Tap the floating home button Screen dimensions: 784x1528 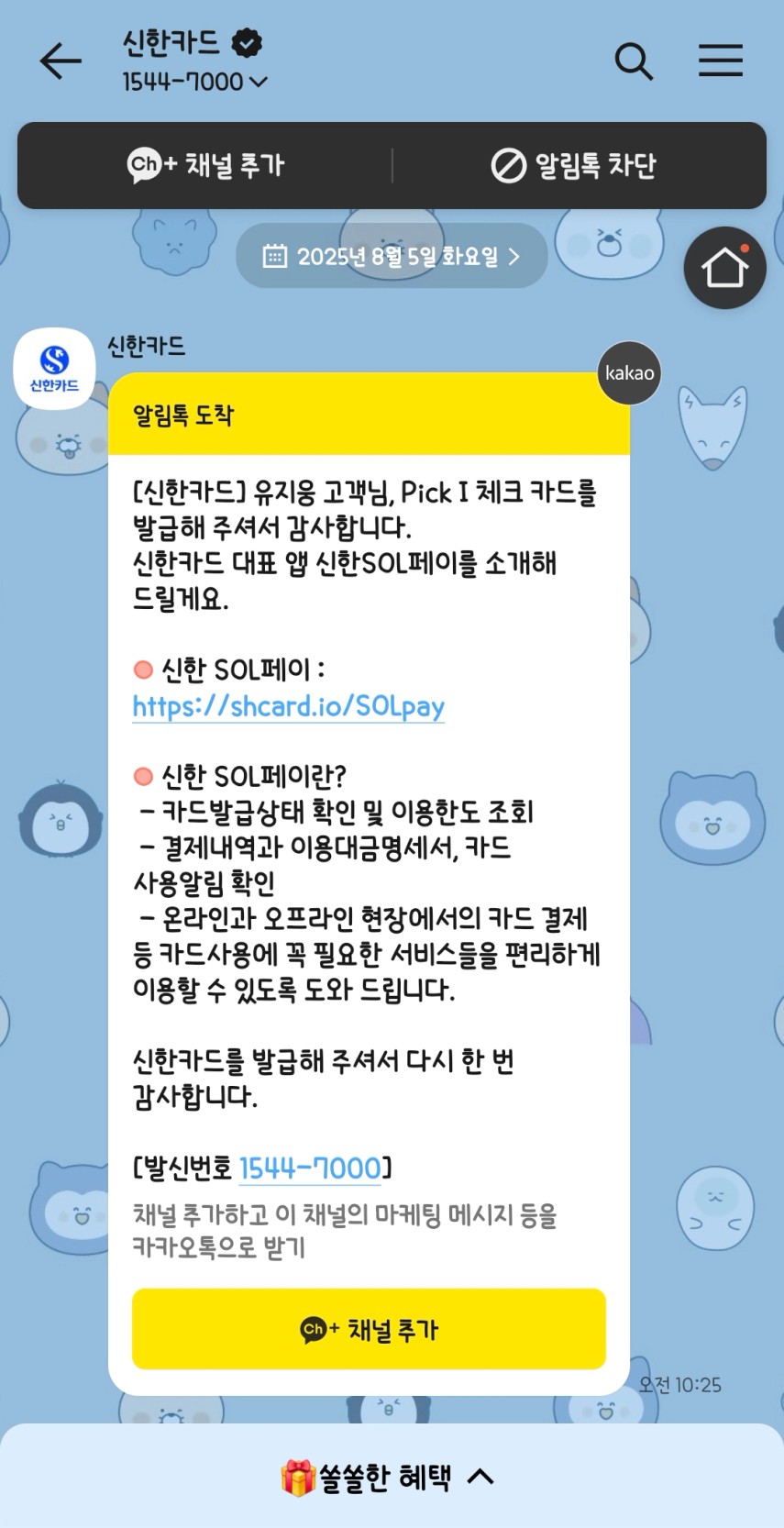(x=724, y=268)
